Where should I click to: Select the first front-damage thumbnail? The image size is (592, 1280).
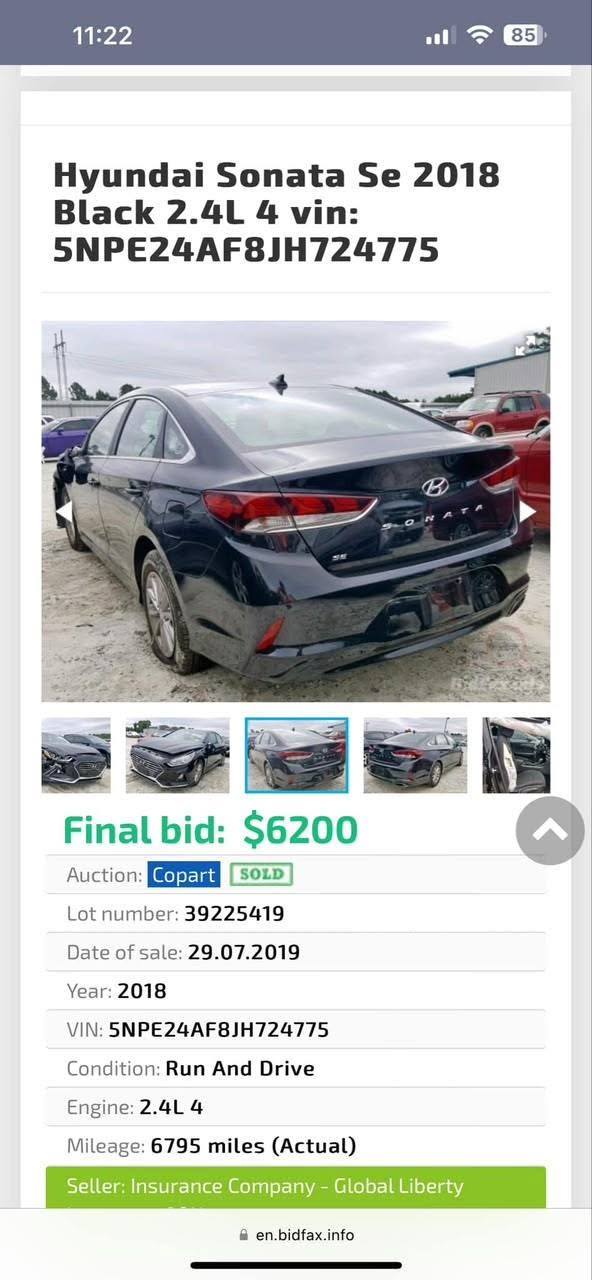(76, 755)
